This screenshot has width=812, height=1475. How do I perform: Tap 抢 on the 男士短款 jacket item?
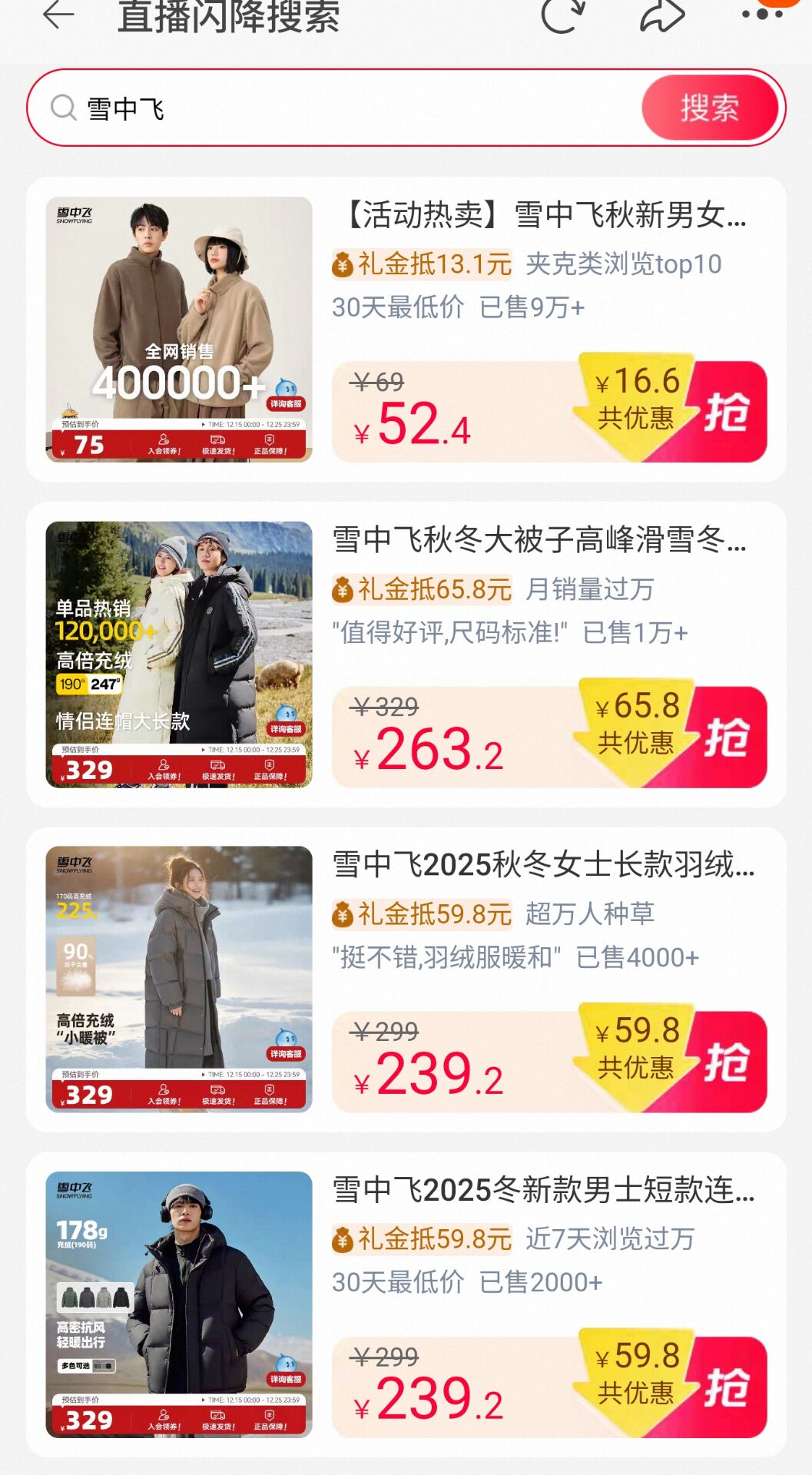click(x=726, y=1387)
